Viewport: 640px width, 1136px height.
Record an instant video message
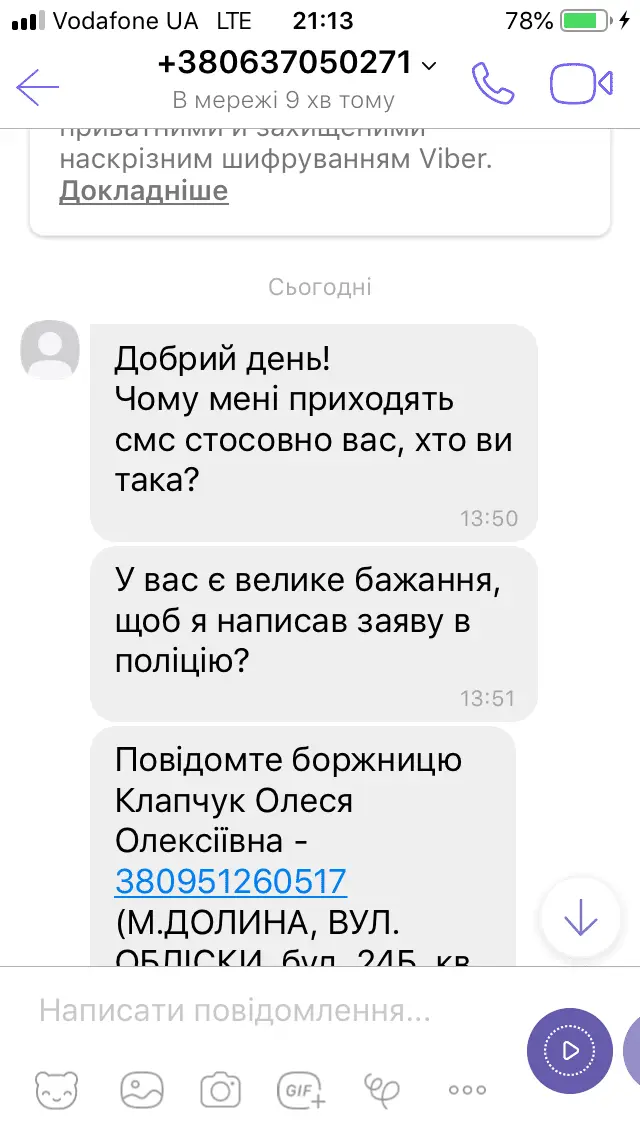coord(569,1050)
